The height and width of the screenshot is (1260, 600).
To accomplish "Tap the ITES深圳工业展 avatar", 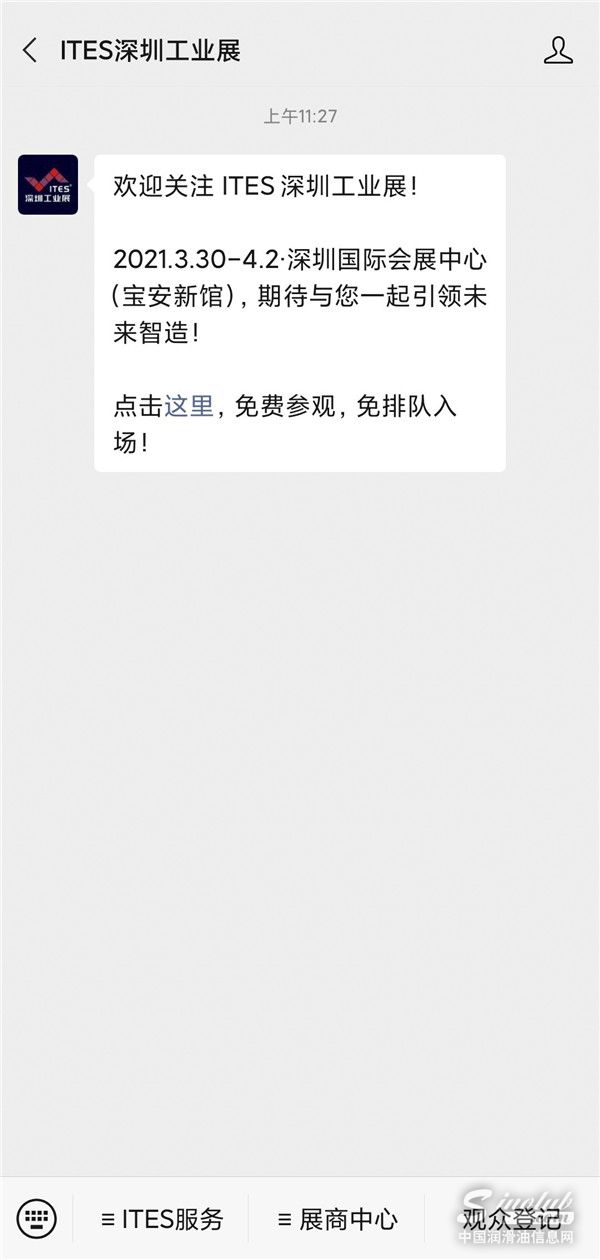I will point(48,185).
